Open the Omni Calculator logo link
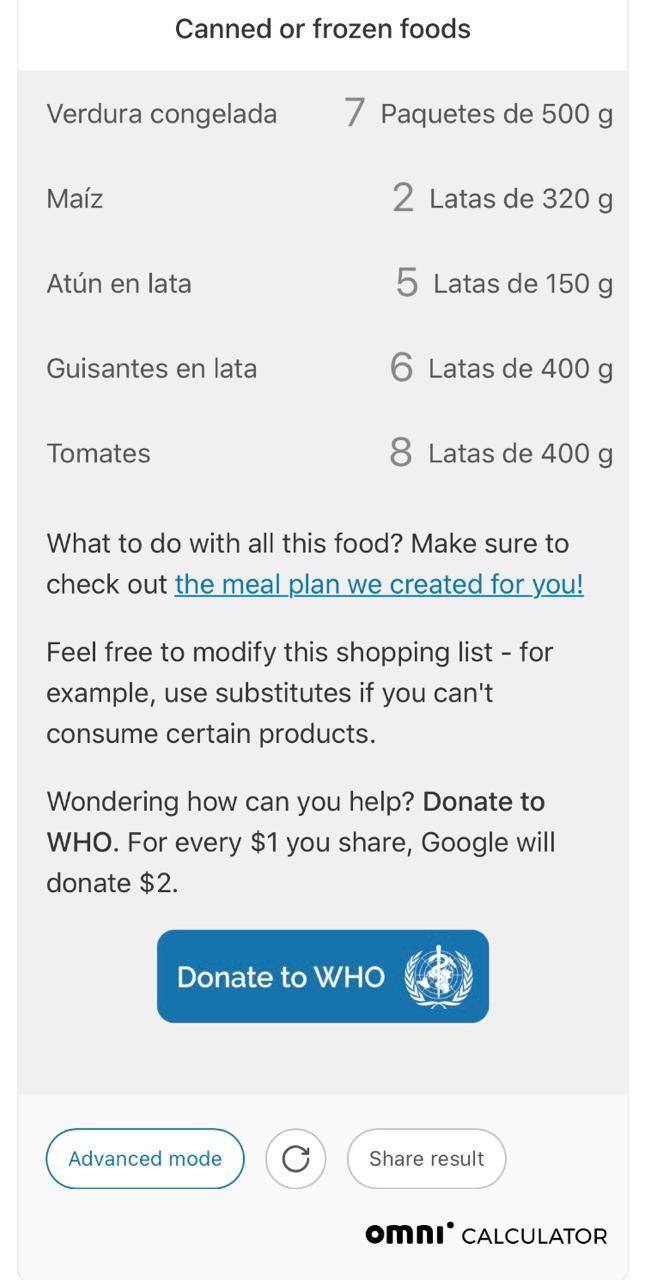Viewport: 652px width, 1280px height. coord(486,1235)
